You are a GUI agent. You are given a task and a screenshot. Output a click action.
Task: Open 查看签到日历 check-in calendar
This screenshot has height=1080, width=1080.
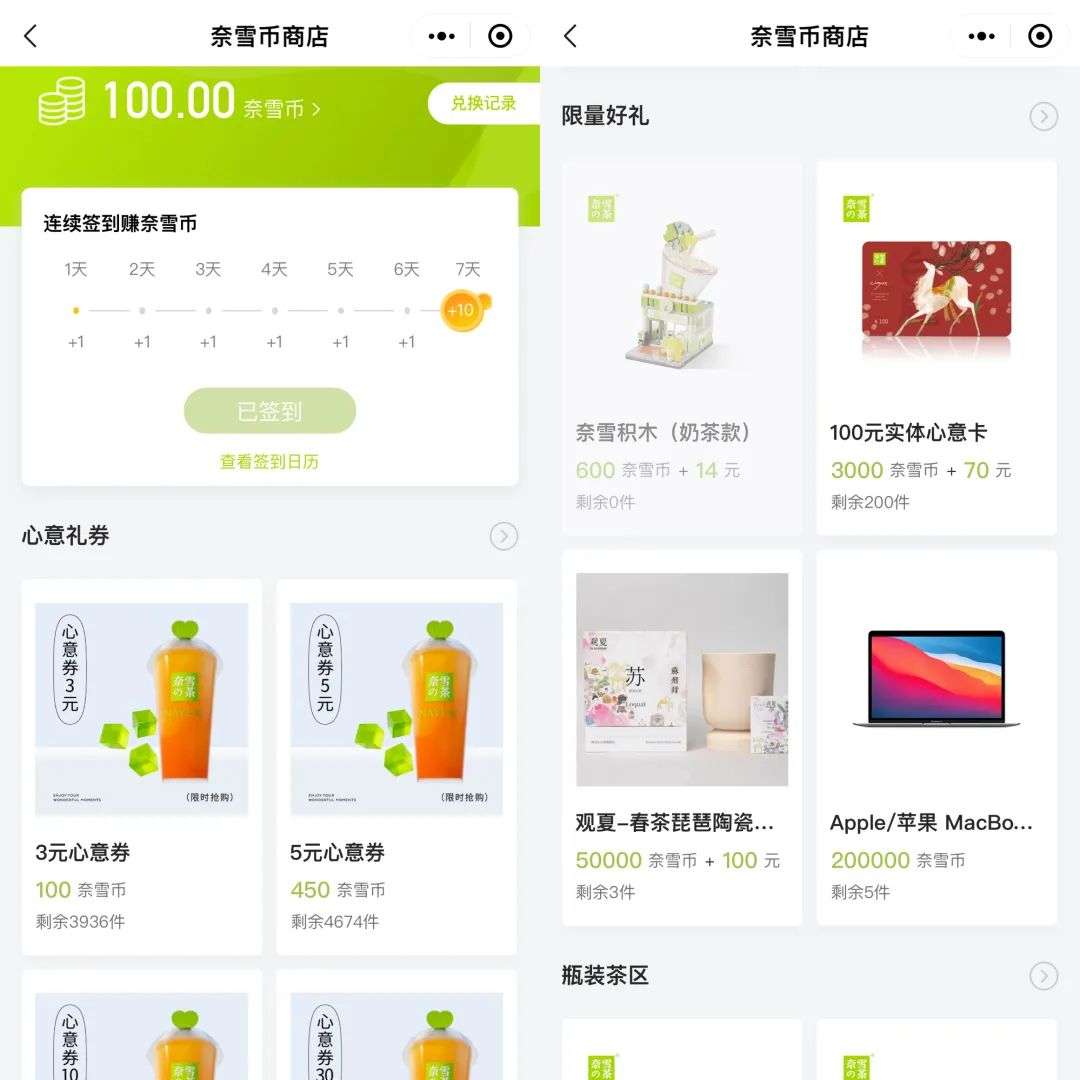click(x=270, y=462)
